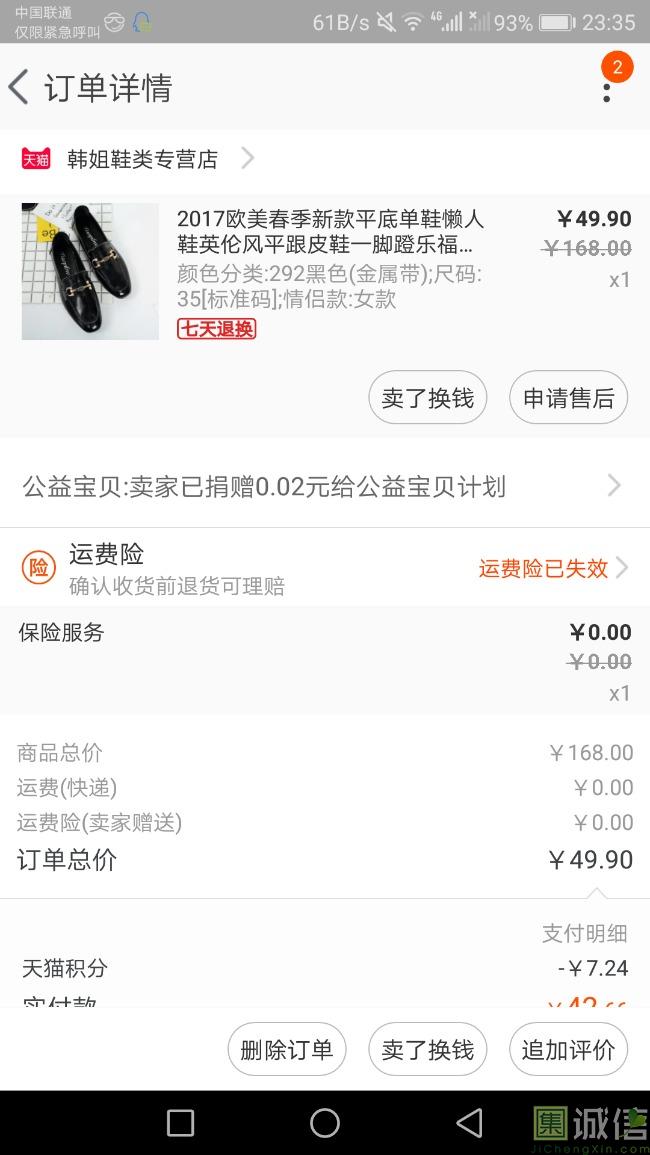Open recent apps from the navigation bar

[180, 1123]
